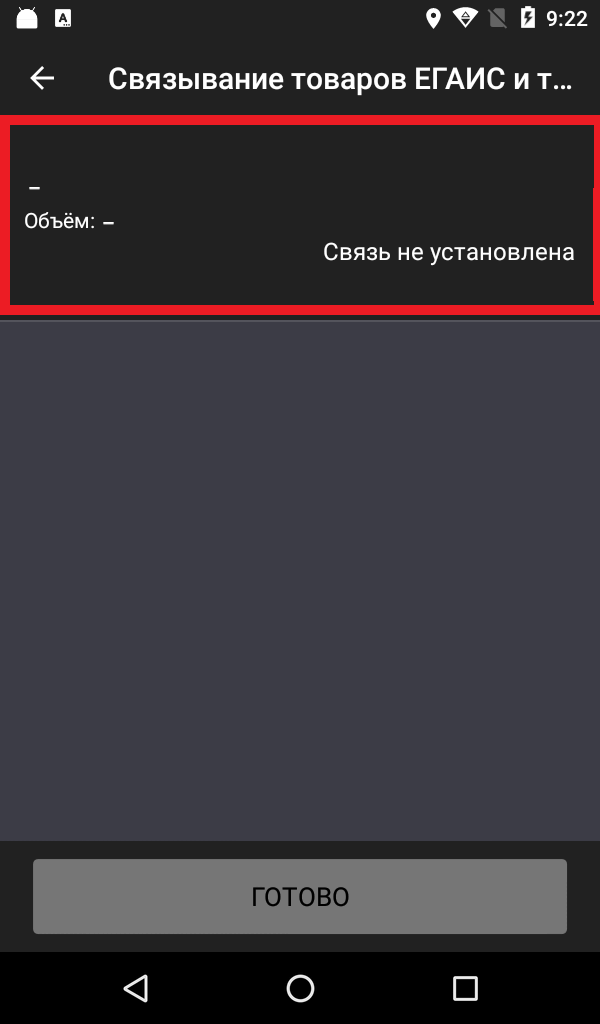Tap the system home button
The width and height of the screenshot is (600, 1024).
(x=300, y=988)
